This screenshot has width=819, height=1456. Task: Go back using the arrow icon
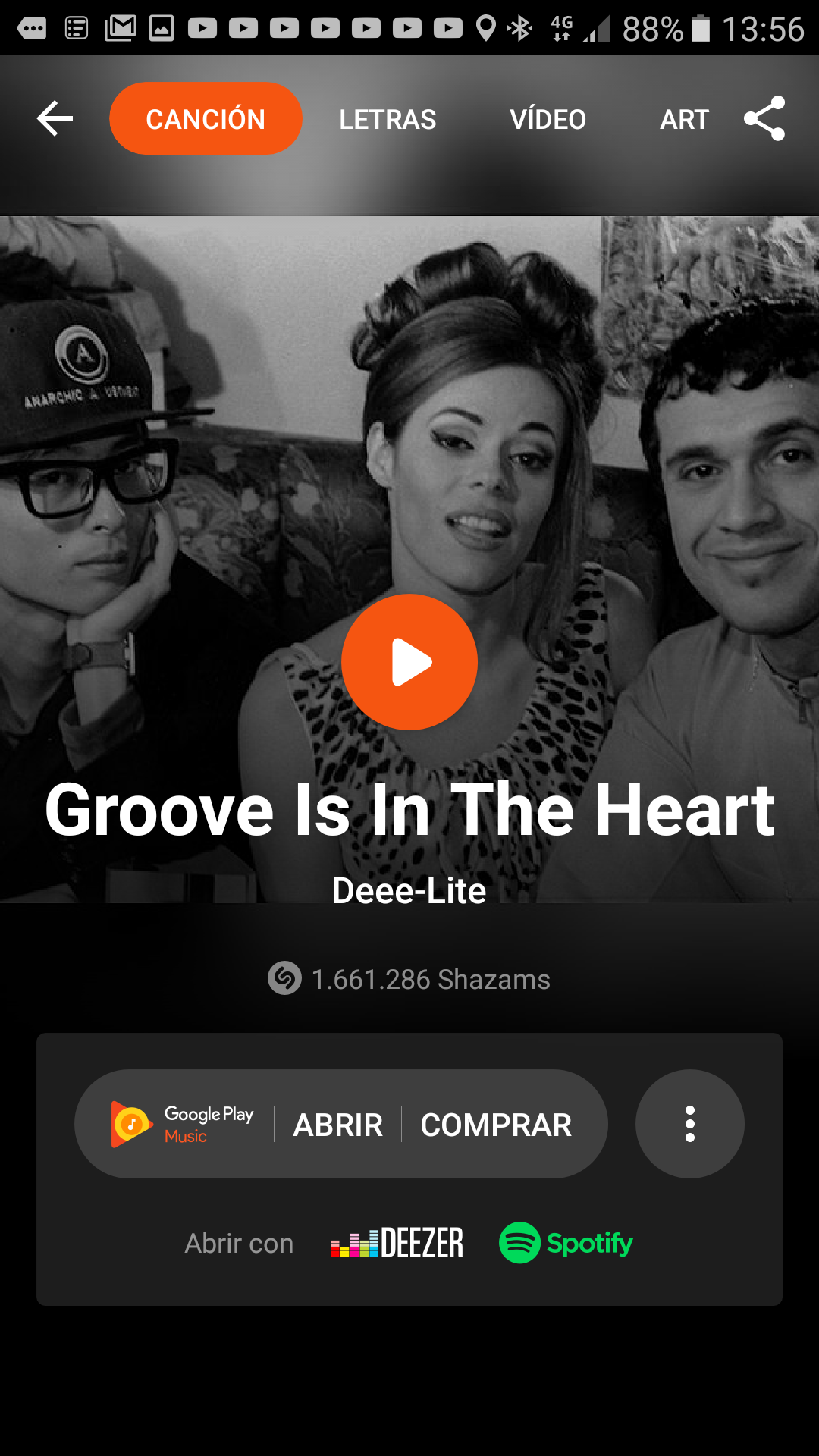(55, 118)
